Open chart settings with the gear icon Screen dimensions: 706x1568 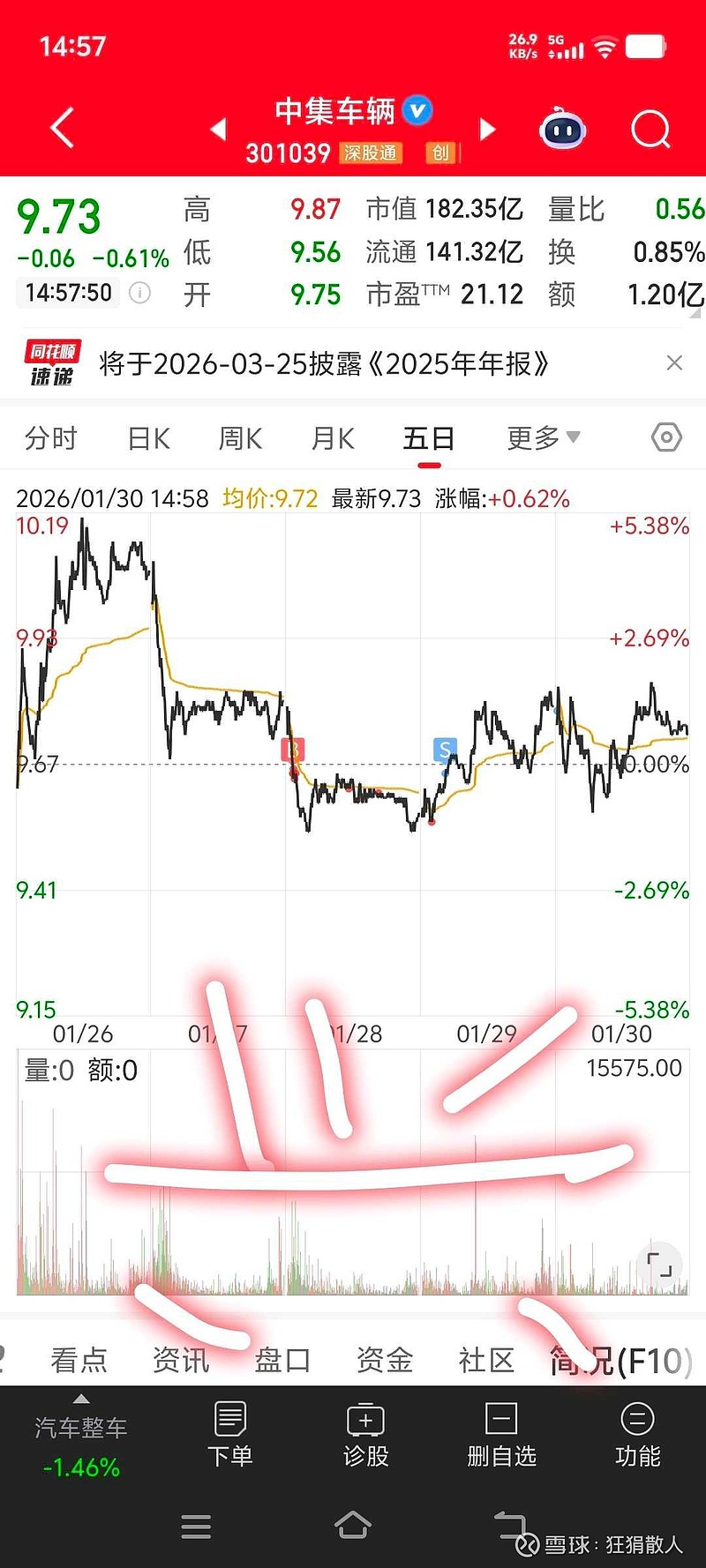click(666, 437)
